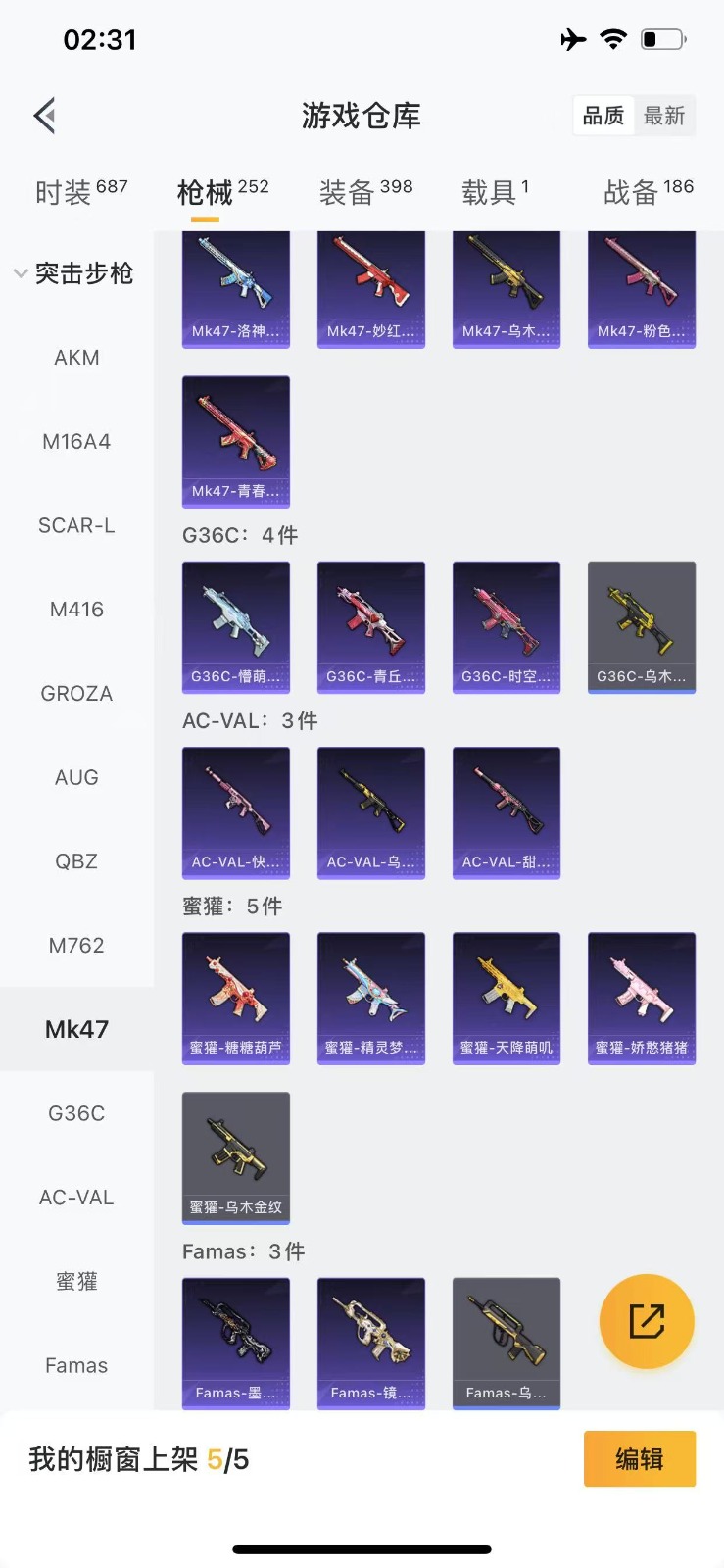Open the 蜜獾-糖糖葫芦 skin tile
Image resolution: width=724 pixels, height=1568 pixels.
click(x=236, y=998)
